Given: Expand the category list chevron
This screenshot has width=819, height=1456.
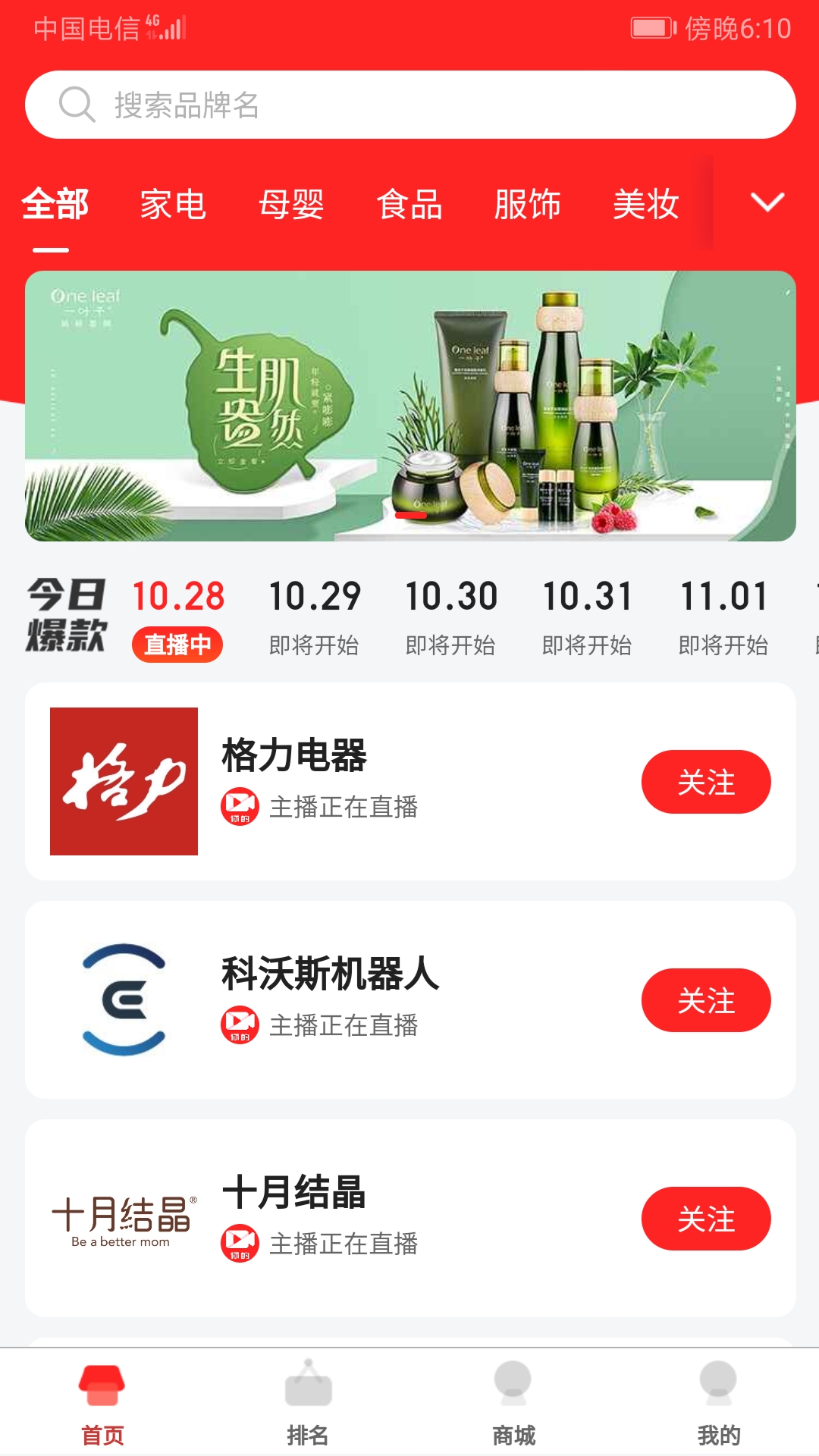Looking at the screenshot, I should point(767,202).
